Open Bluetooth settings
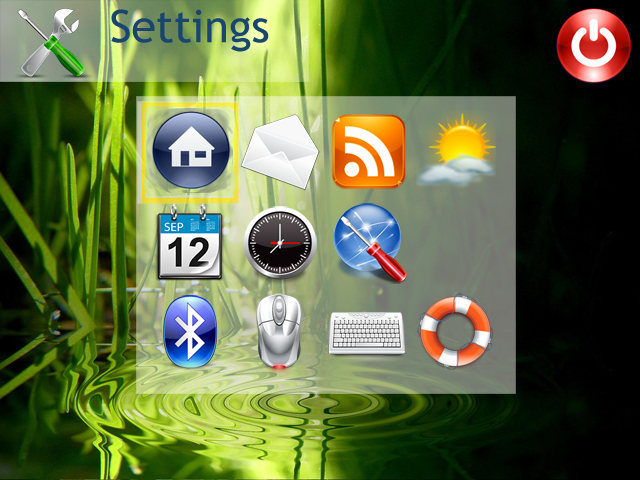 point(189,331)
